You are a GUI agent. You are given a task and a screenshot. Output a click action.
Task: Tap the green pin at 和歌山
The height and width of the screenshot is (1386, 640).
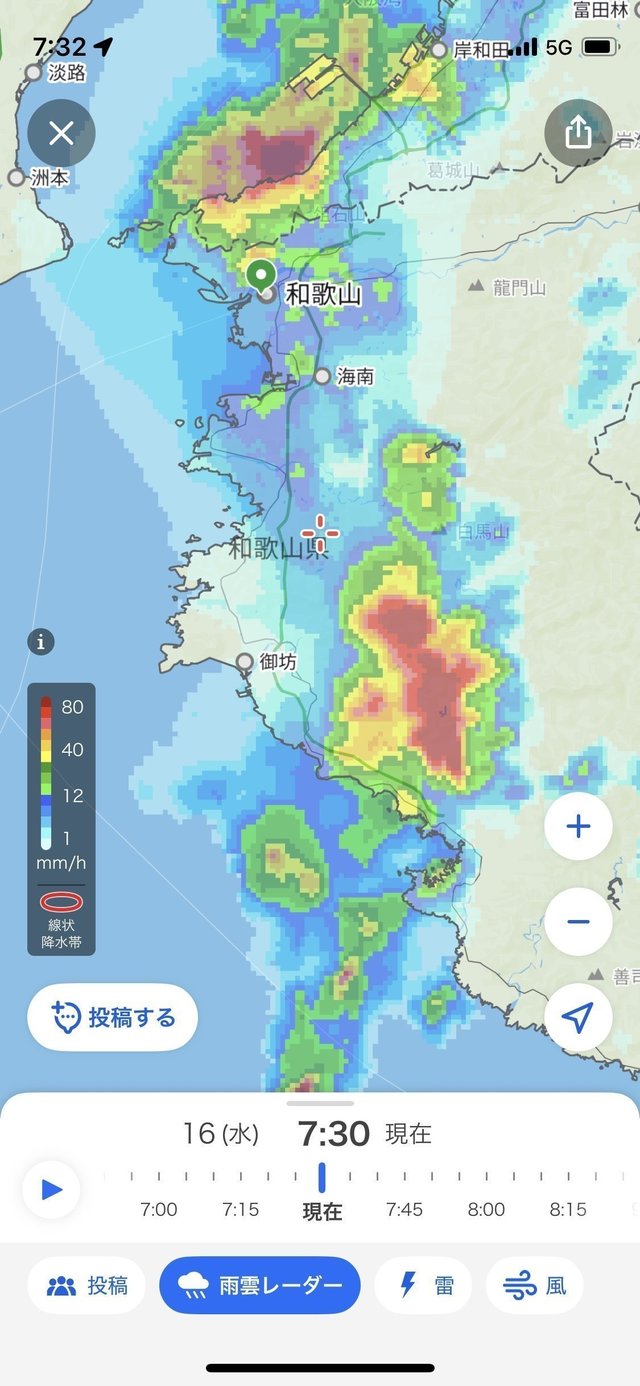coord(262,274)
